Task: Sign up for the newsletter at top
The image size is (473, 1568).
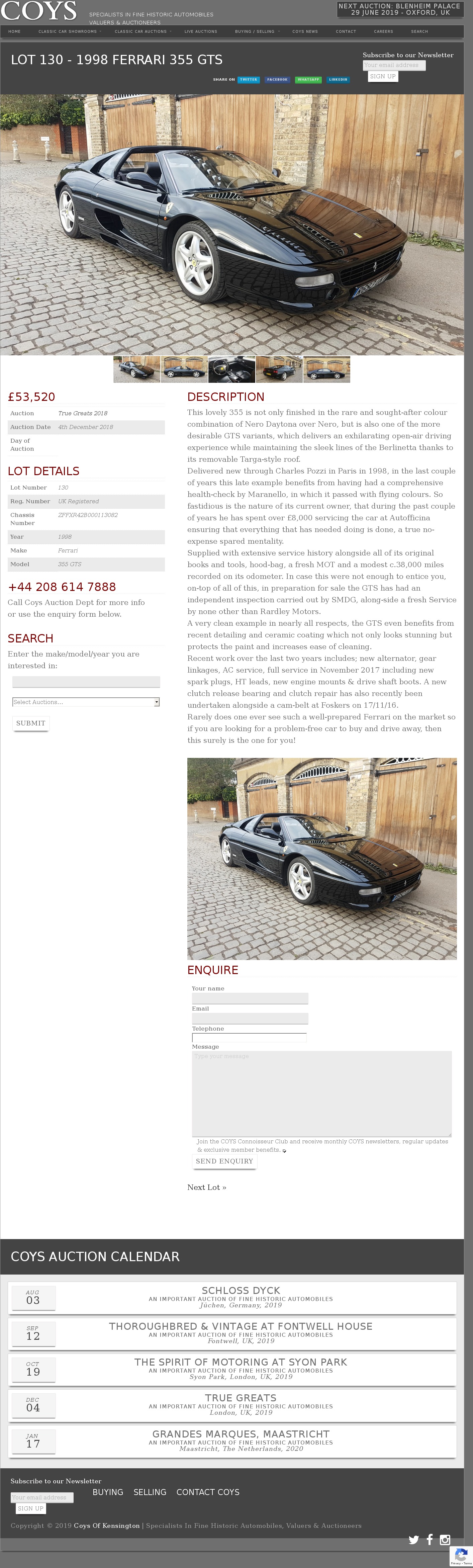Action: 382,77
